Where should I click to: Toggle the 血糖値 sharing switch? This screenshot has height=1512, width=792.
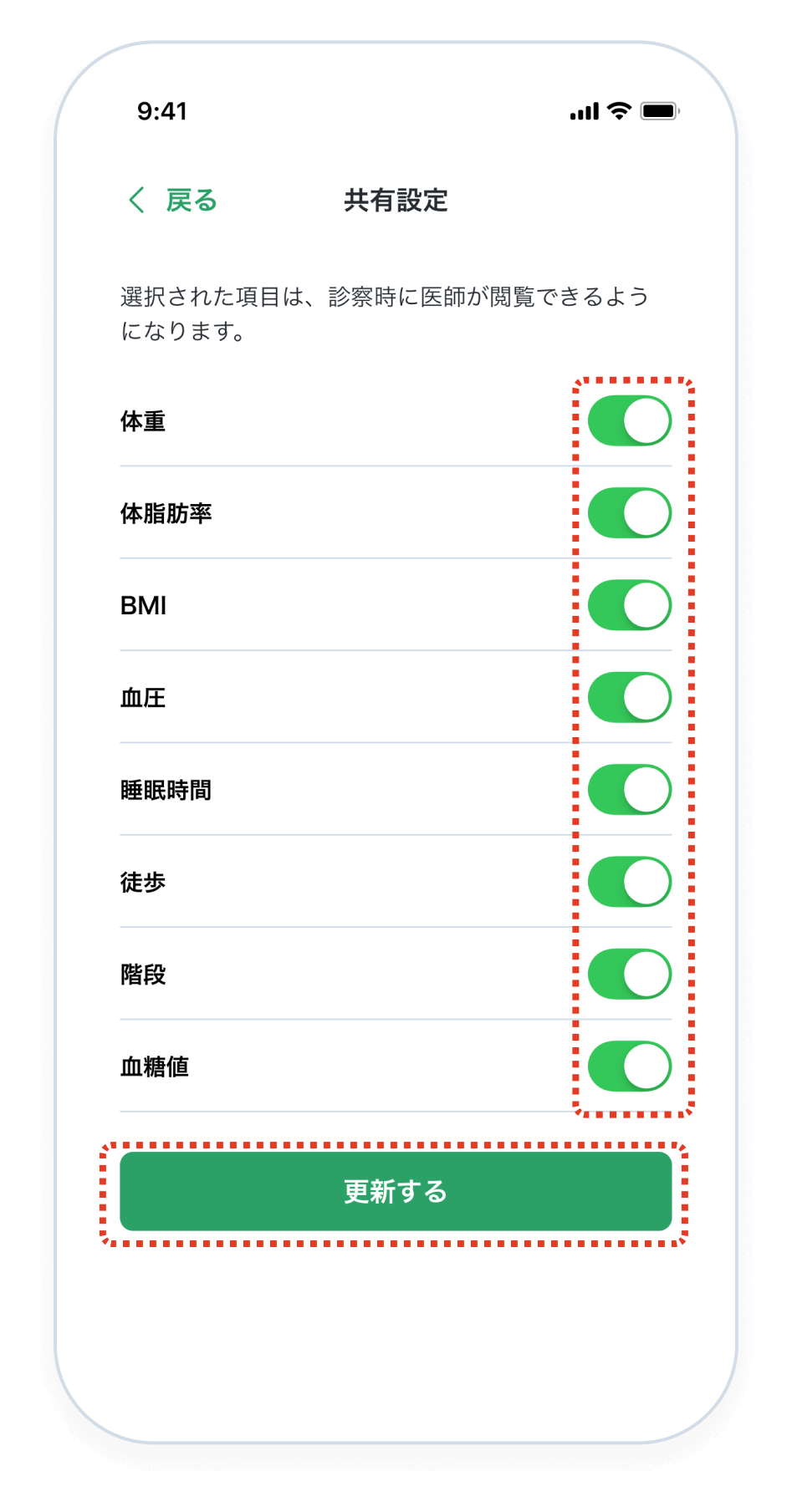(629, 1066)
